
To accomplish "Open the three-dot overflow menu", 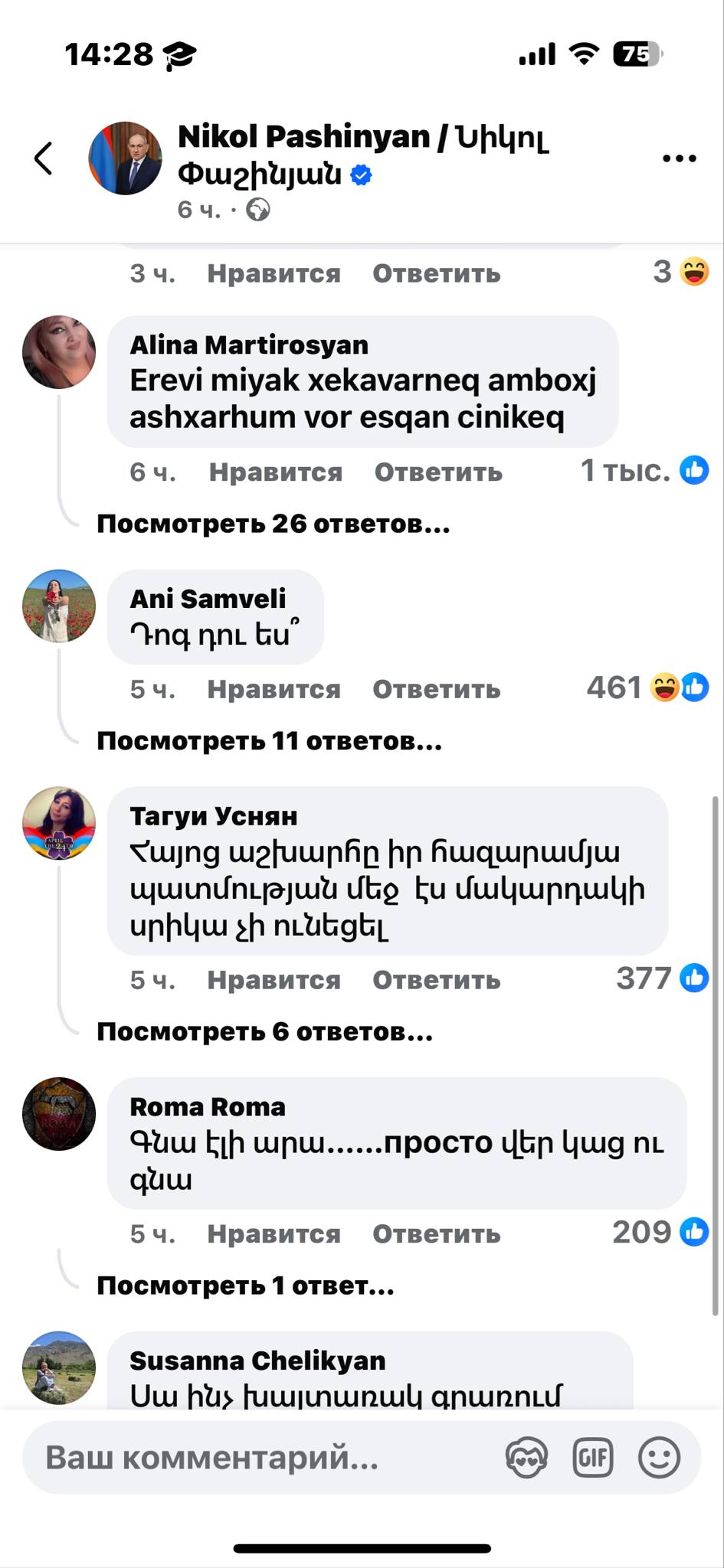I will (x=679, y=158).
